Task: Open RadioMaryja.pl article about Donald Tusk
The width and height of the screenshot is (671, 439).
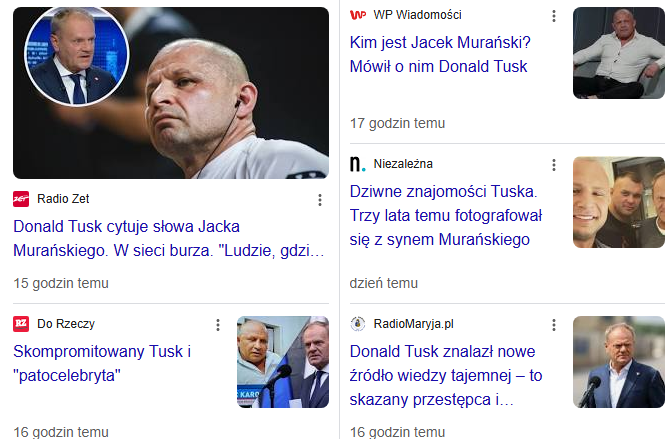Action: click(446, 375)
